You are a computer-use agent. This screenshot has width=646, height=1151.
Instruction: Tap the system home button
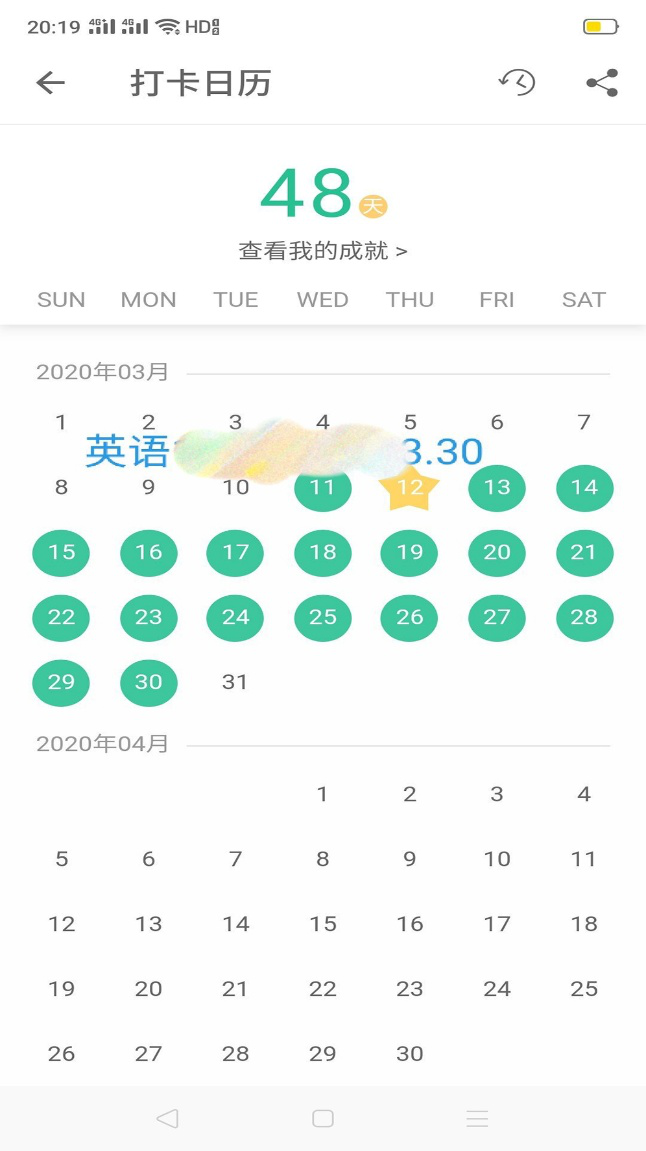(322, 1119)
